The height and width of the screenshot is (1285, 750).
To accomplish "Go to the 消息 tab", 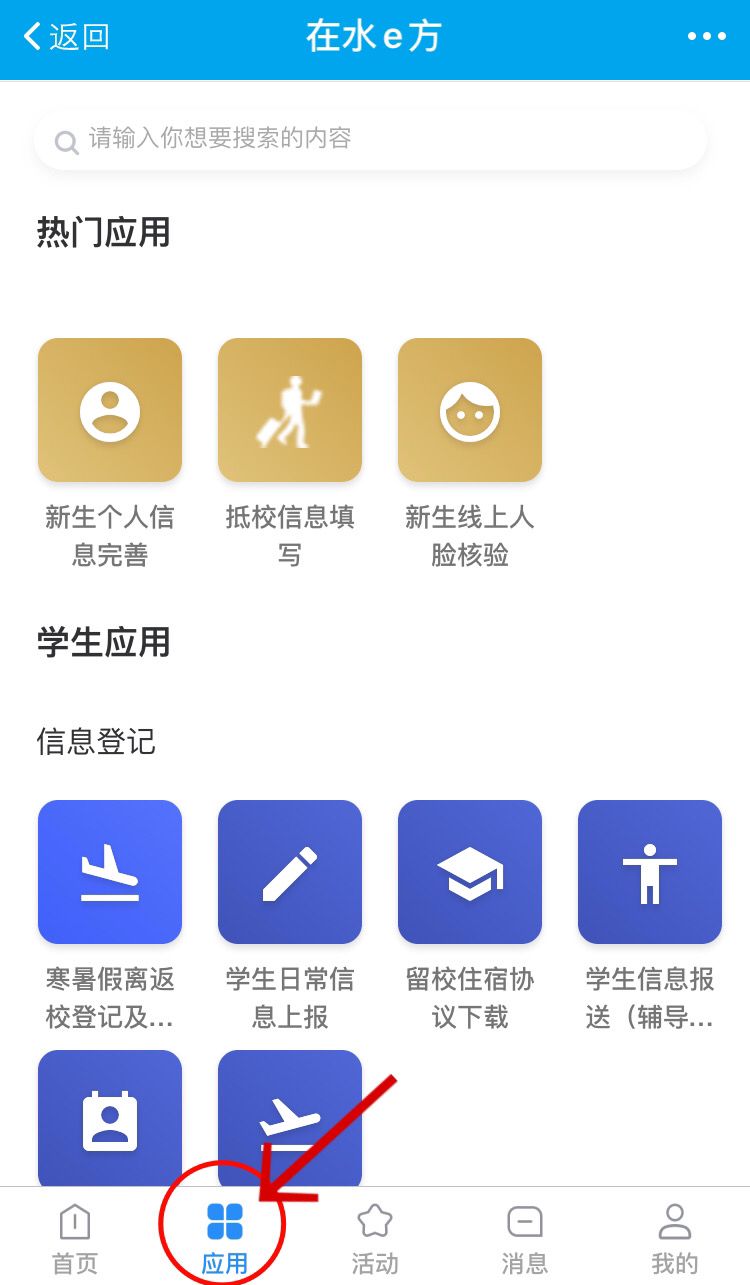I will pyautogui.click(x=525, y=1238).
